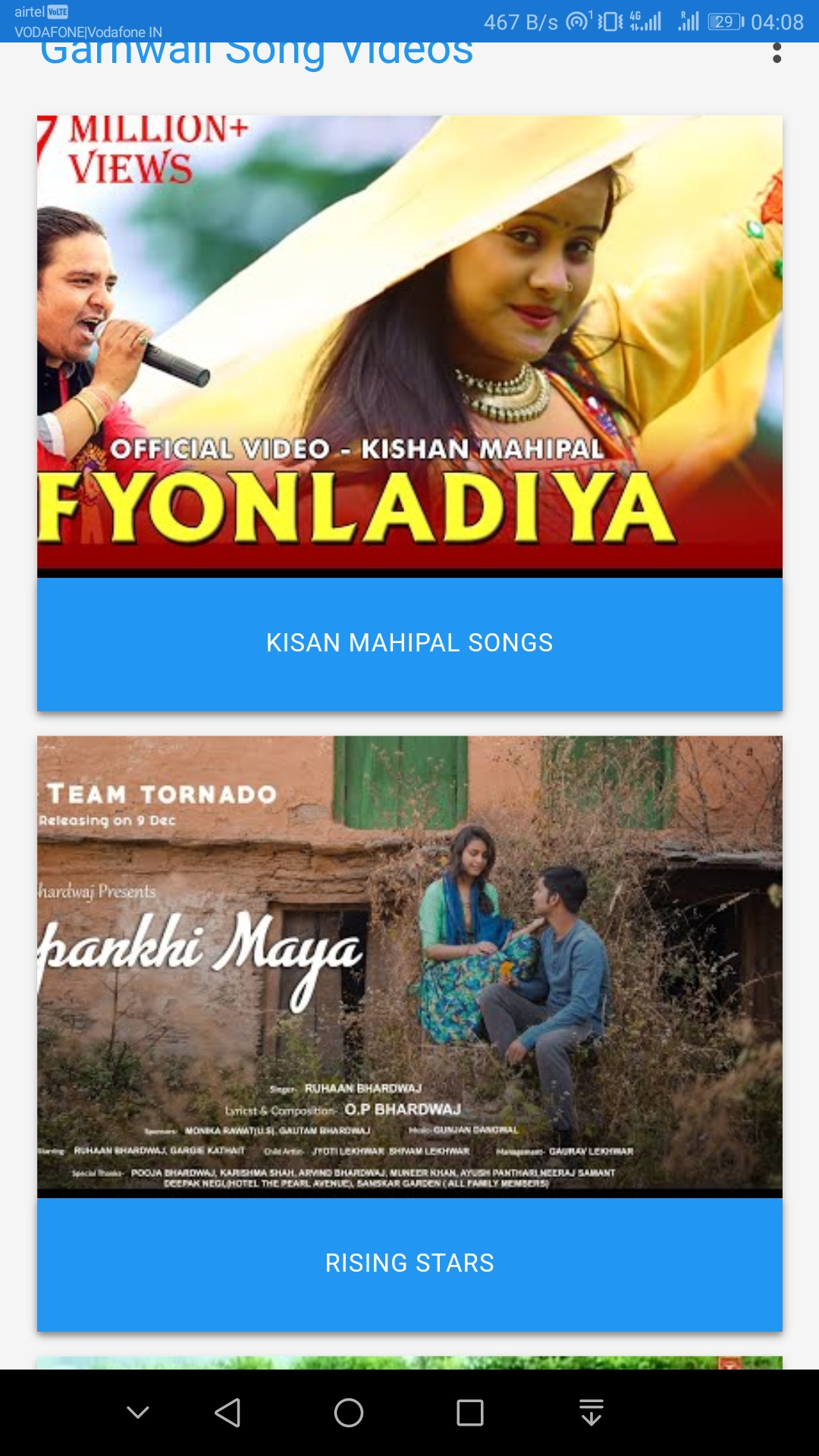Screen dimensions: 819x1456
Task: Pull down the notification panel icon
Action: [x=591, y=1413]
